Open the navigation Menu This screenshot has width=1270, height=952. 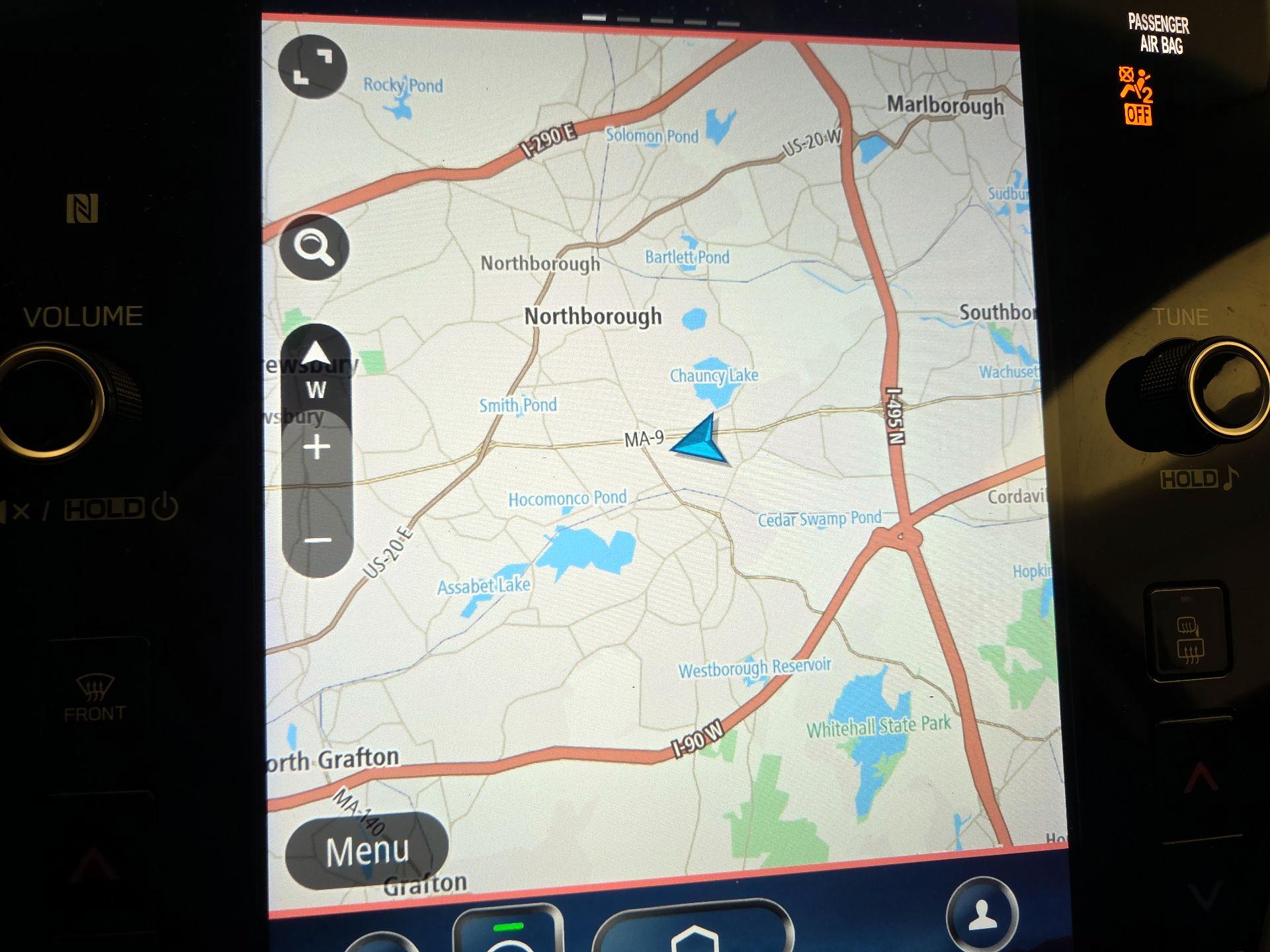pyautogui.click(x=367, y=850)
